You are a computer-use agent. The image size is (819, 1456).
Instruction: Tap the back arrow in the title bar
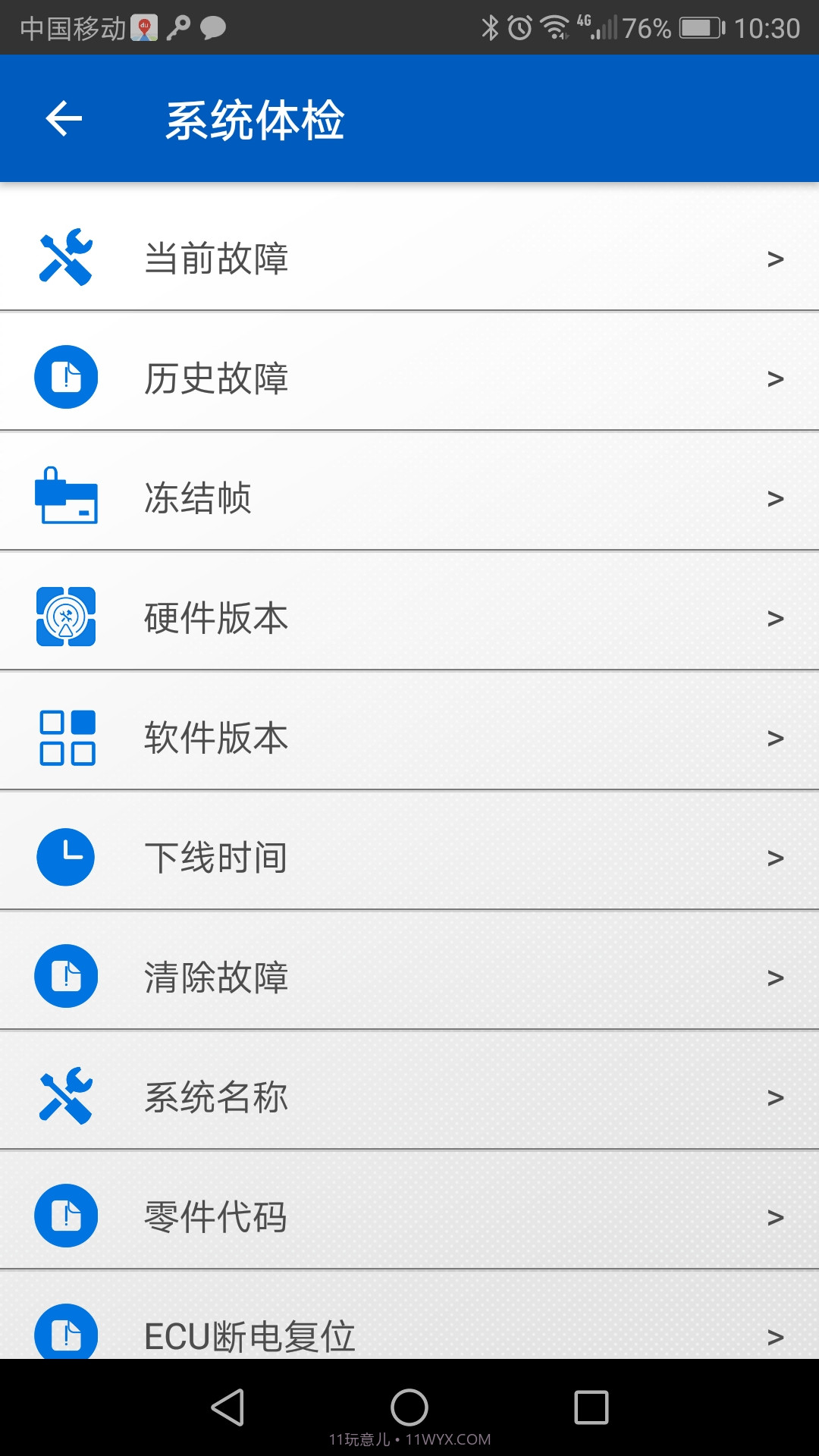(x=64, y=119)
